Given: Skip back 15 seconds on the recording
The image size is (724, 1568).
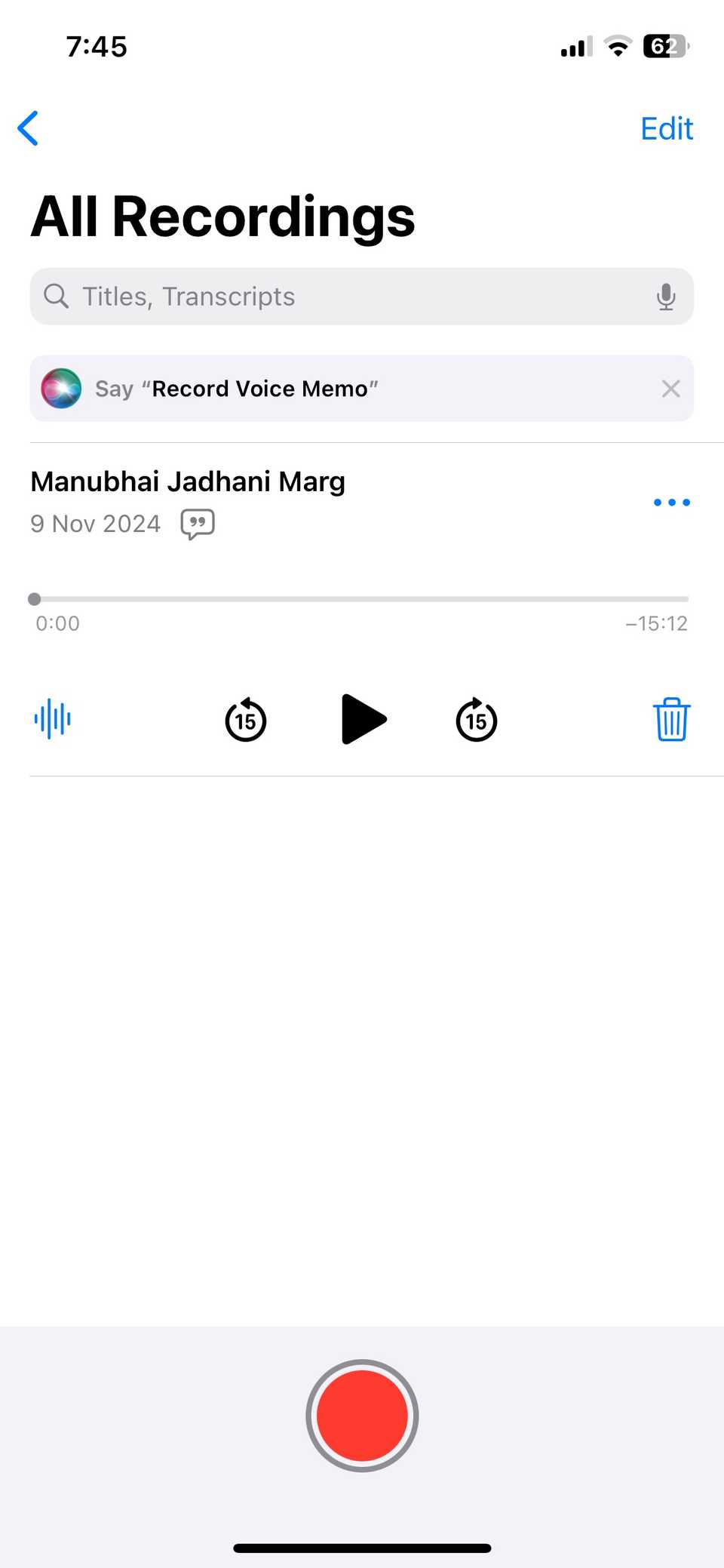Looking at the screenshot, I should [x=245, y=720].
